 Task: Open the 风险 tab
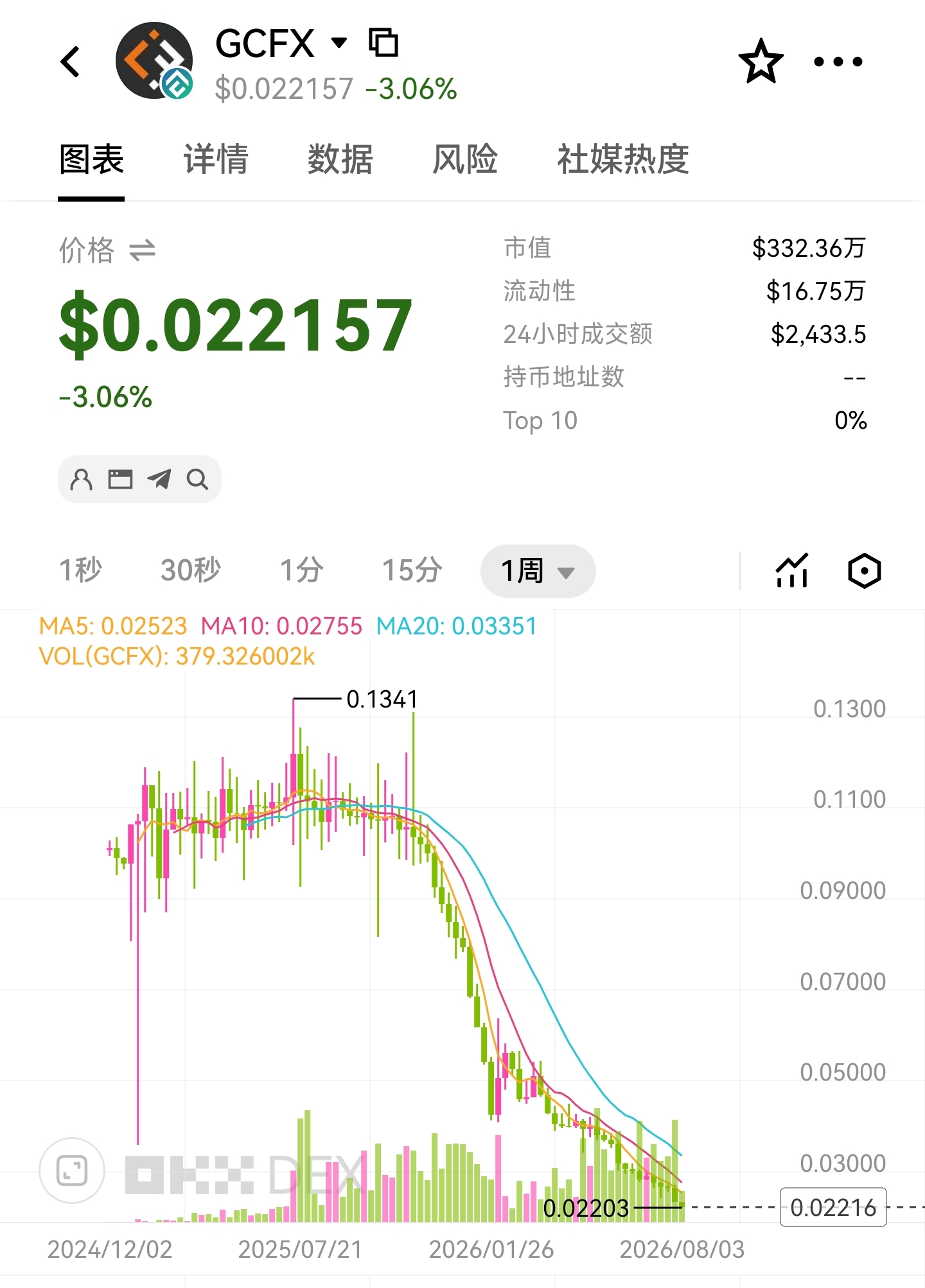(465, 159)
